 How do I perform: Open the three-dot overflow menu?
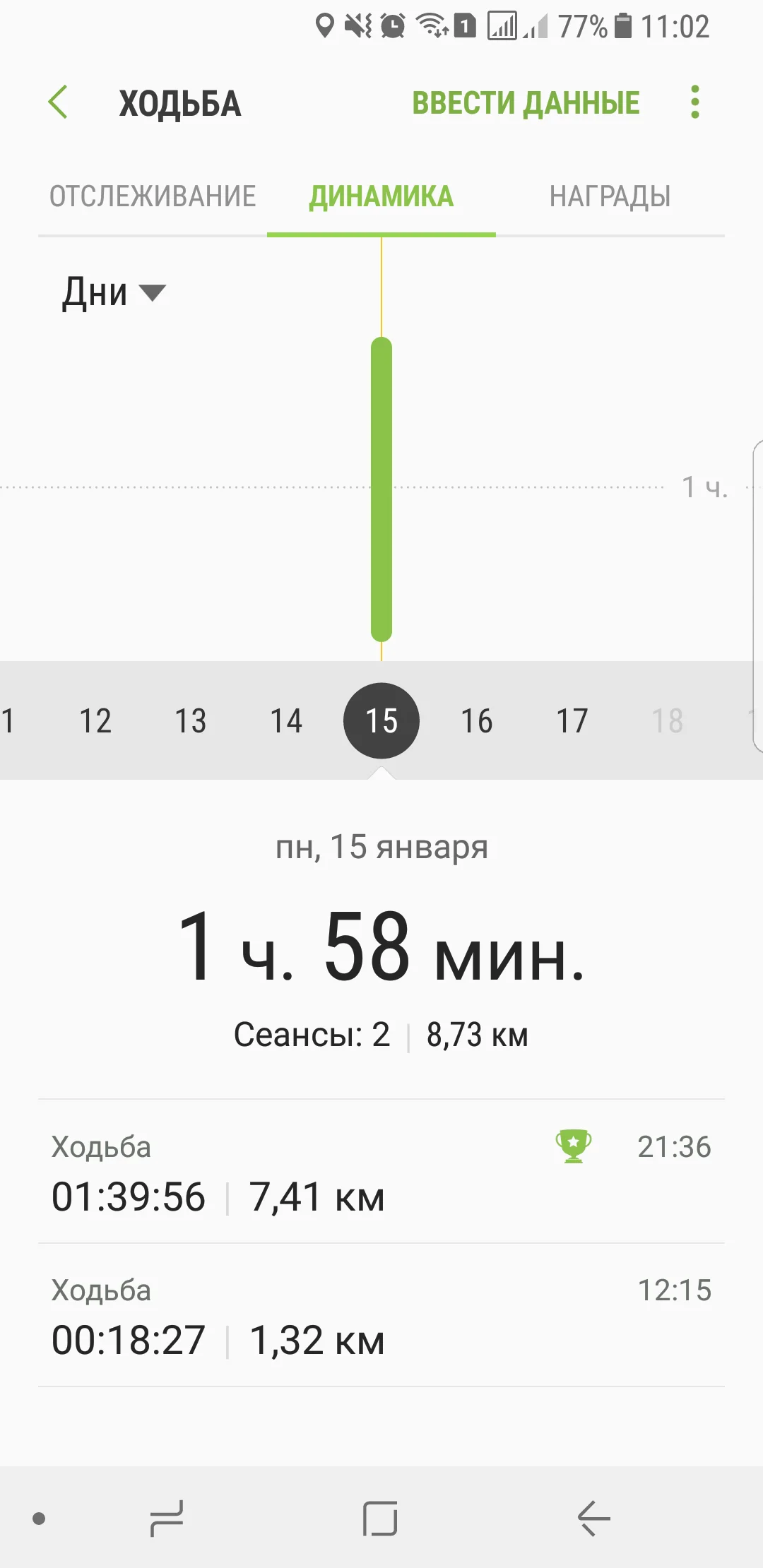(695, 102)
